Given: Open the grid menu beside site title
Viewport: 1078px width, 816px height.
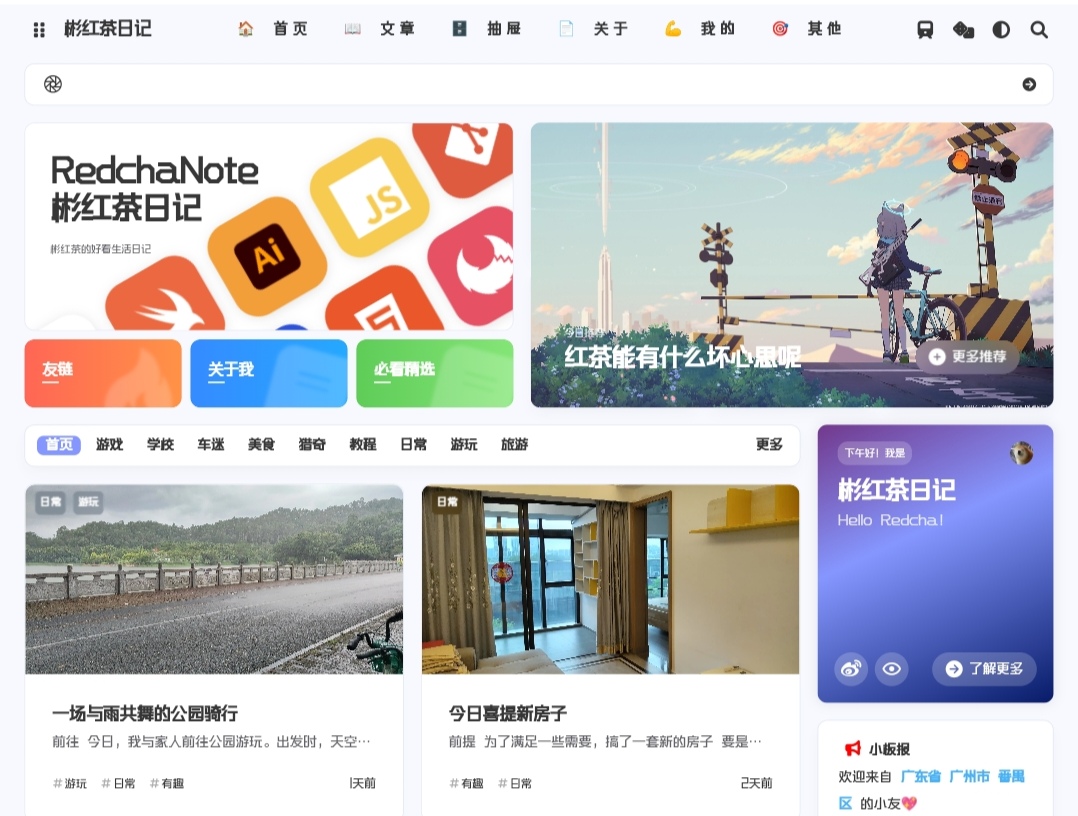Looking at the screenshot, I should pos(39,30).
